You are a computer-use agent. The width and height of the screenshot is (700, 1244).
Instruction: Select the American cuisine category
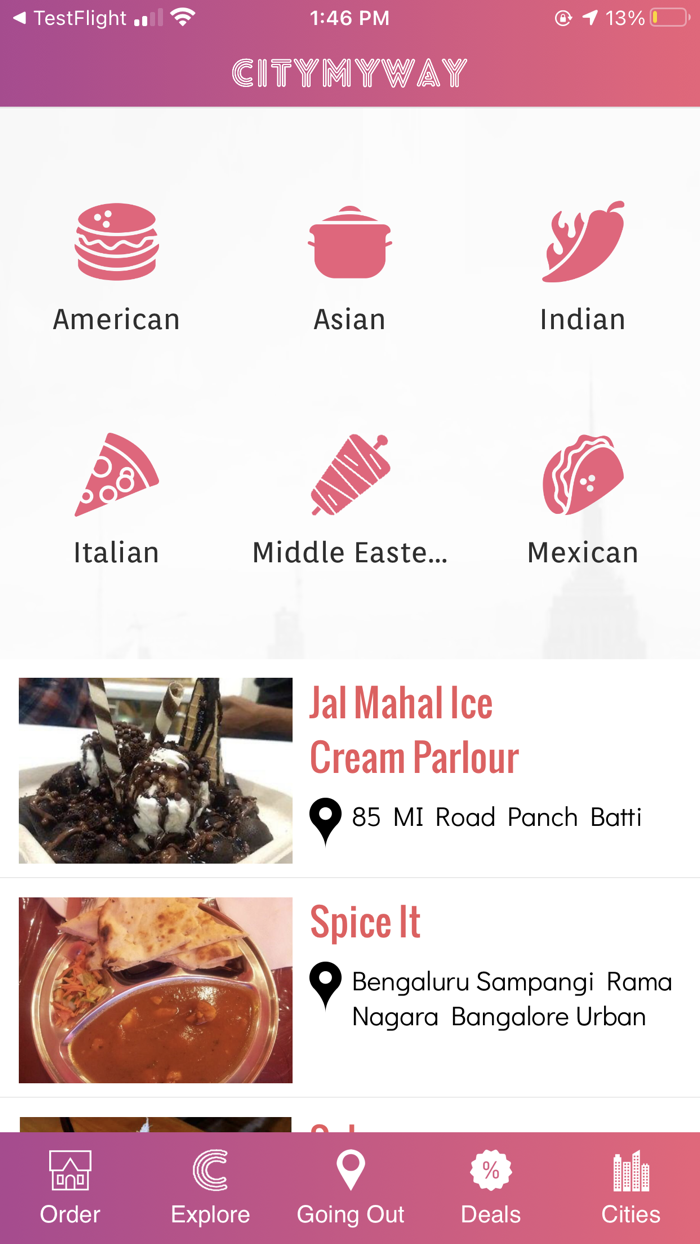(x=116, y=267)
